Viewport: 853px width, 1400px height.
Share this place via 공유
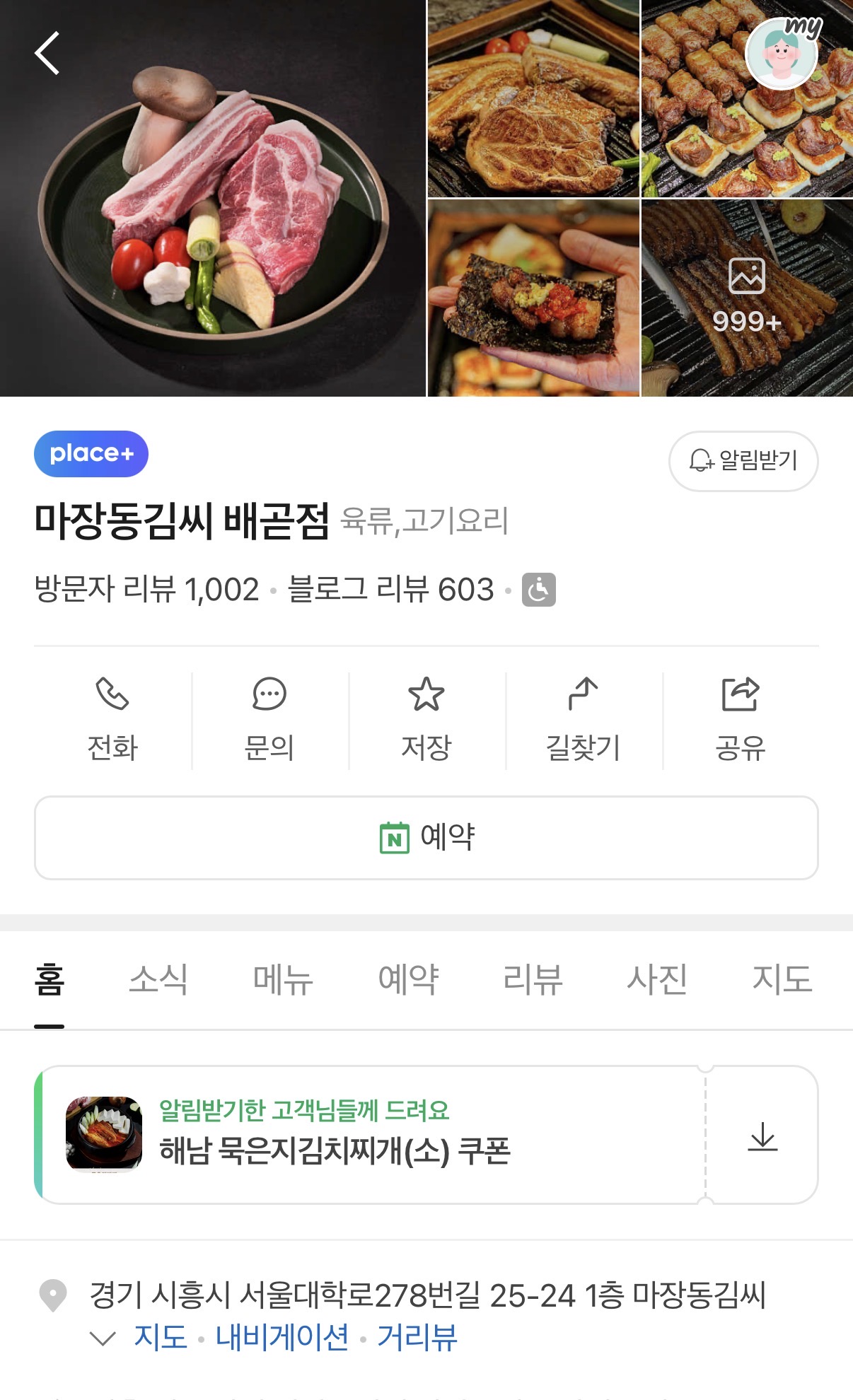point(741,721)
